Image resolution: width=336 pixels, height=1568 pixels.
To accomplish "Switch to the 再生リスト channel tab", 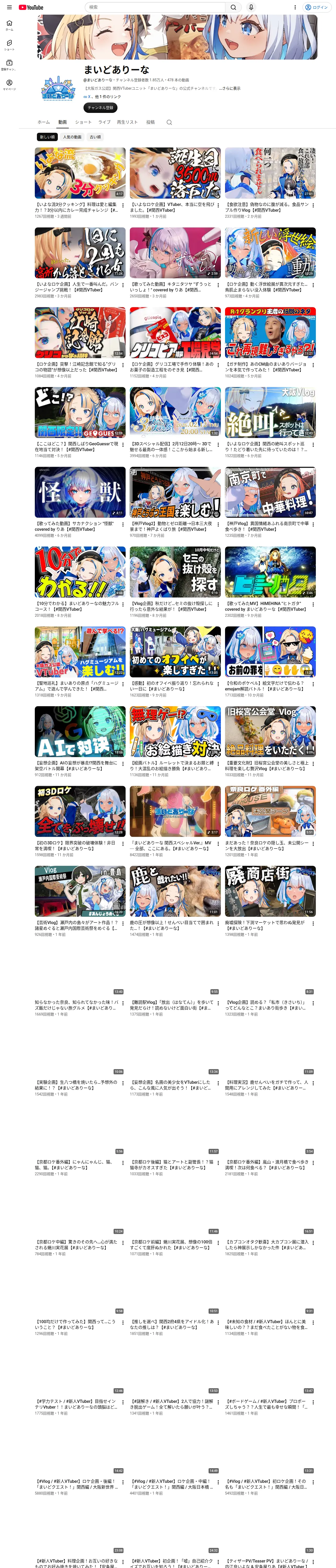I will (x=127, y=122).
